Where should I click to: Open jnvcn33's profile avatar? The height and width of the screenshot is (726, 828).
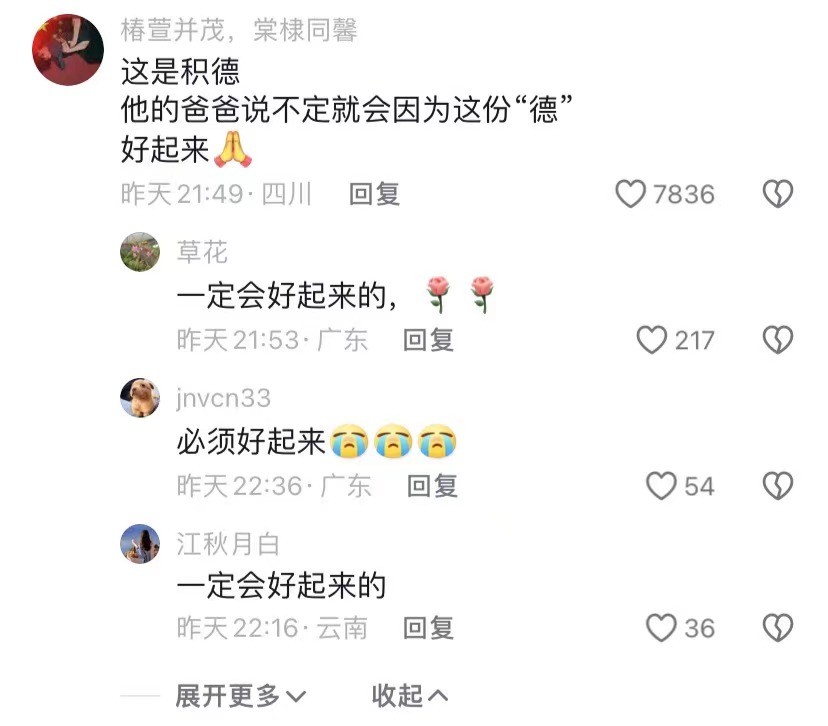point(140,398)
